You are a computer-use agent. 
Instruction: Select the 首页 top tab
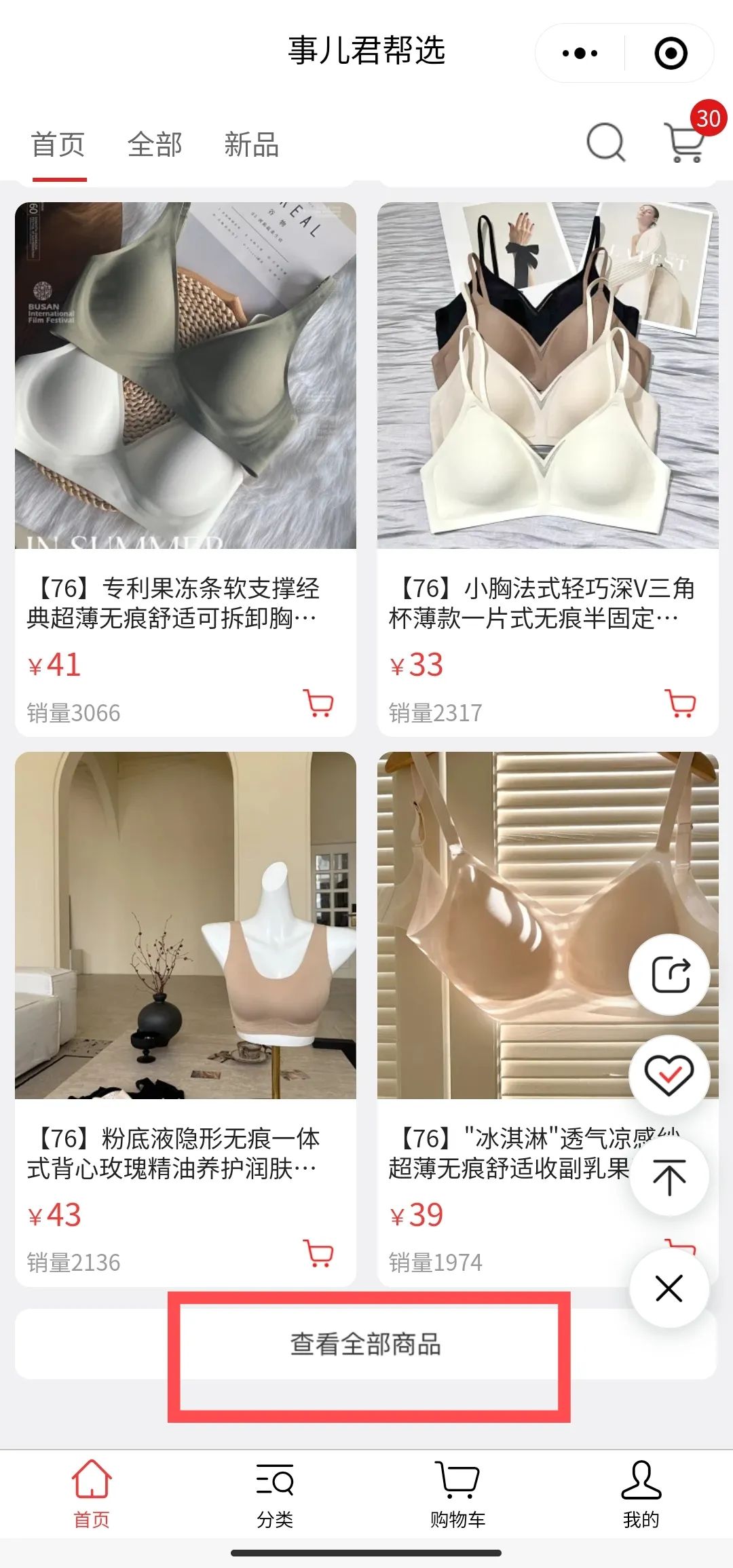pyautogui.click(x=58, y=145)
